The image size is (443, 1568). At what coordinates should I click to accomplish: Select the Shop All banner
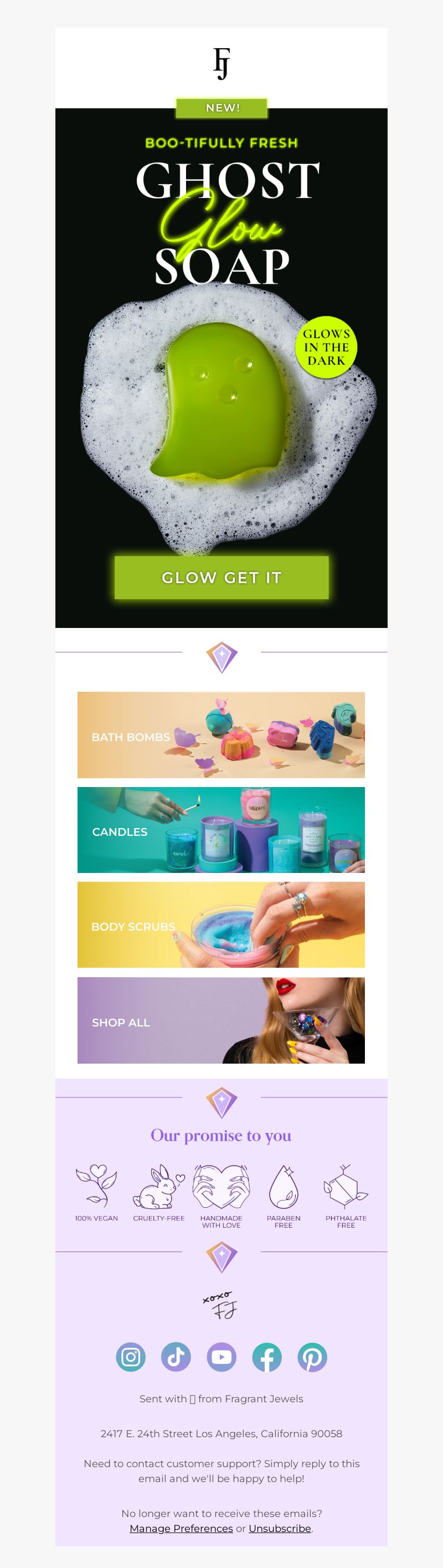(221, 1020)
